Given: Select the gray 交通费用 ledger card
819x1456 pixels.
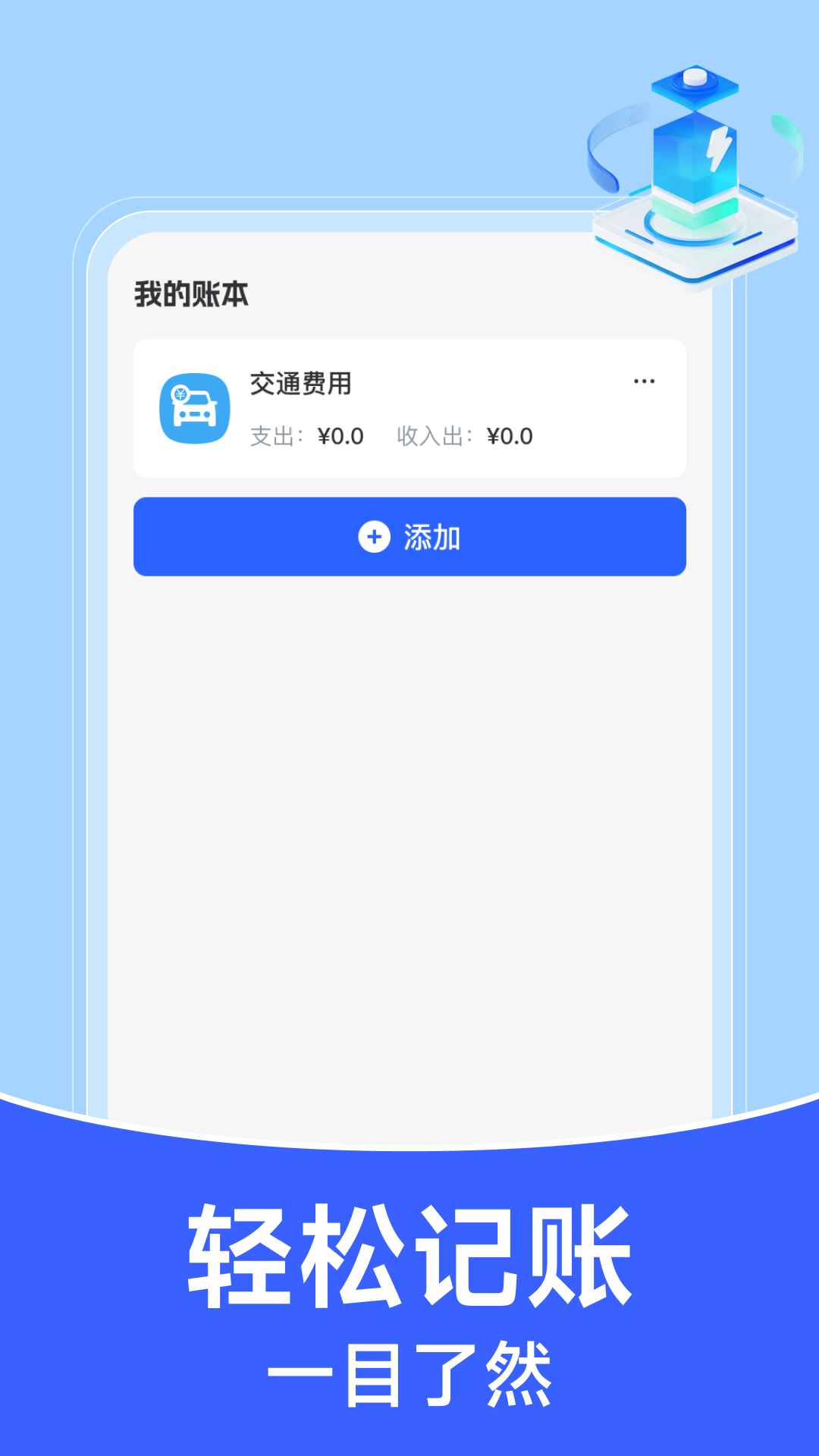Looking at the screenshot, I should point(409,406).
